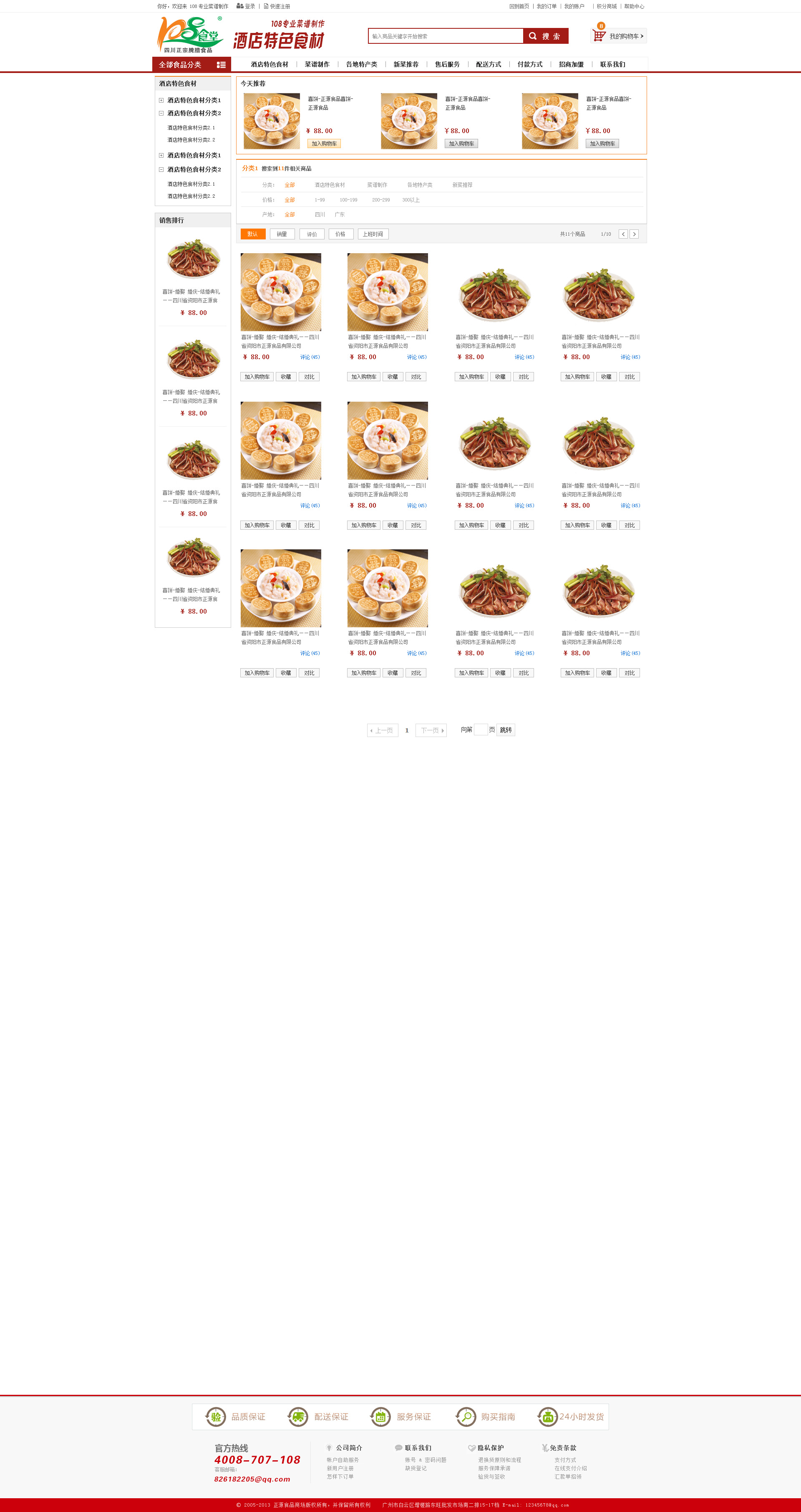The image size is (801, 1512).
Task: Filter origin by 四川
Action: click(x=320, y=215)
